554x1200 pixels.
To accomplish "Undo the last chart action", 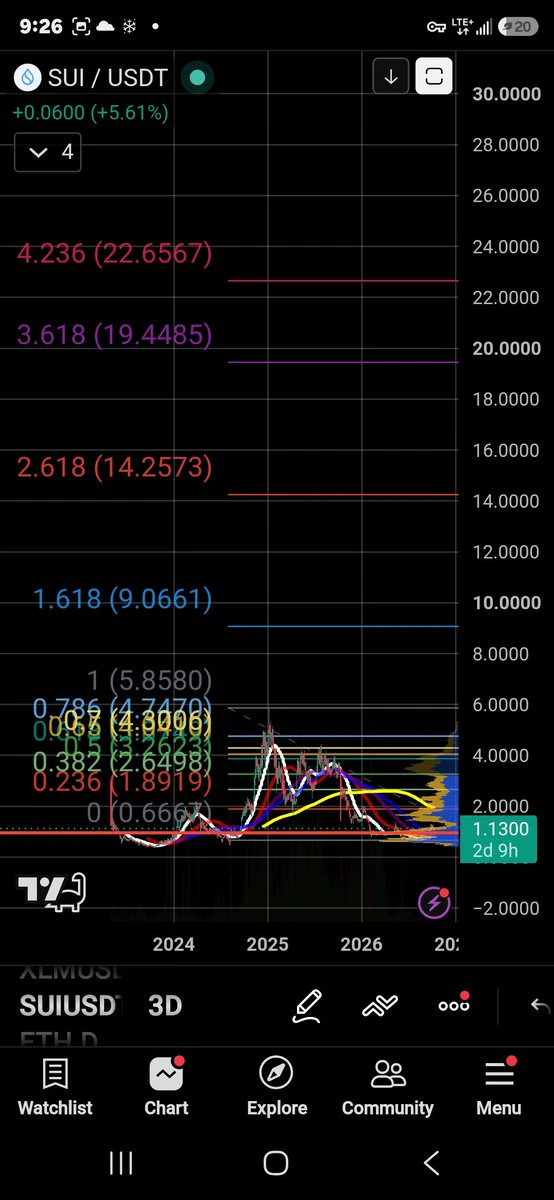I will coord(540,1005).
